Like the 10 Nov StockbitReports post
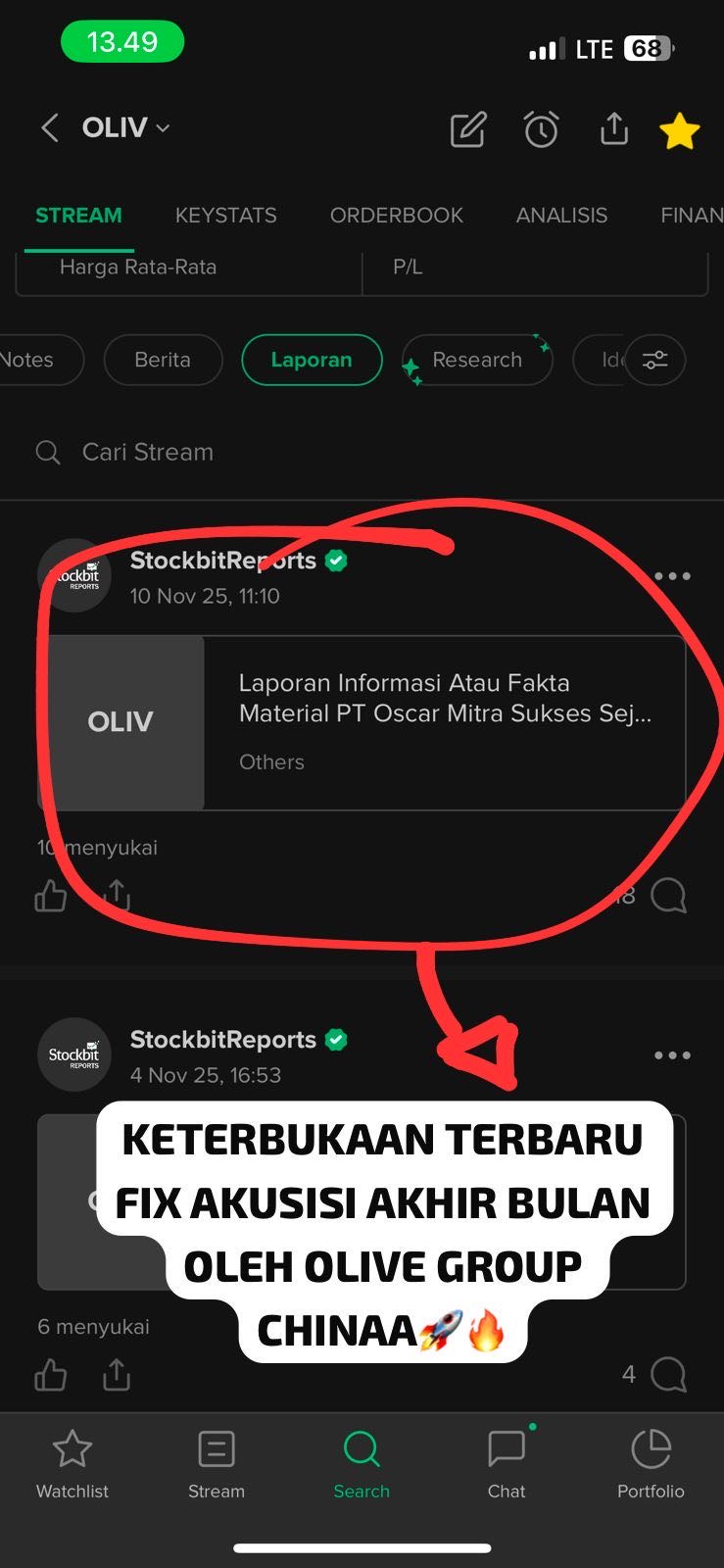The width and height of the screenshot is (724, 1568). click(x=50, y=895)
